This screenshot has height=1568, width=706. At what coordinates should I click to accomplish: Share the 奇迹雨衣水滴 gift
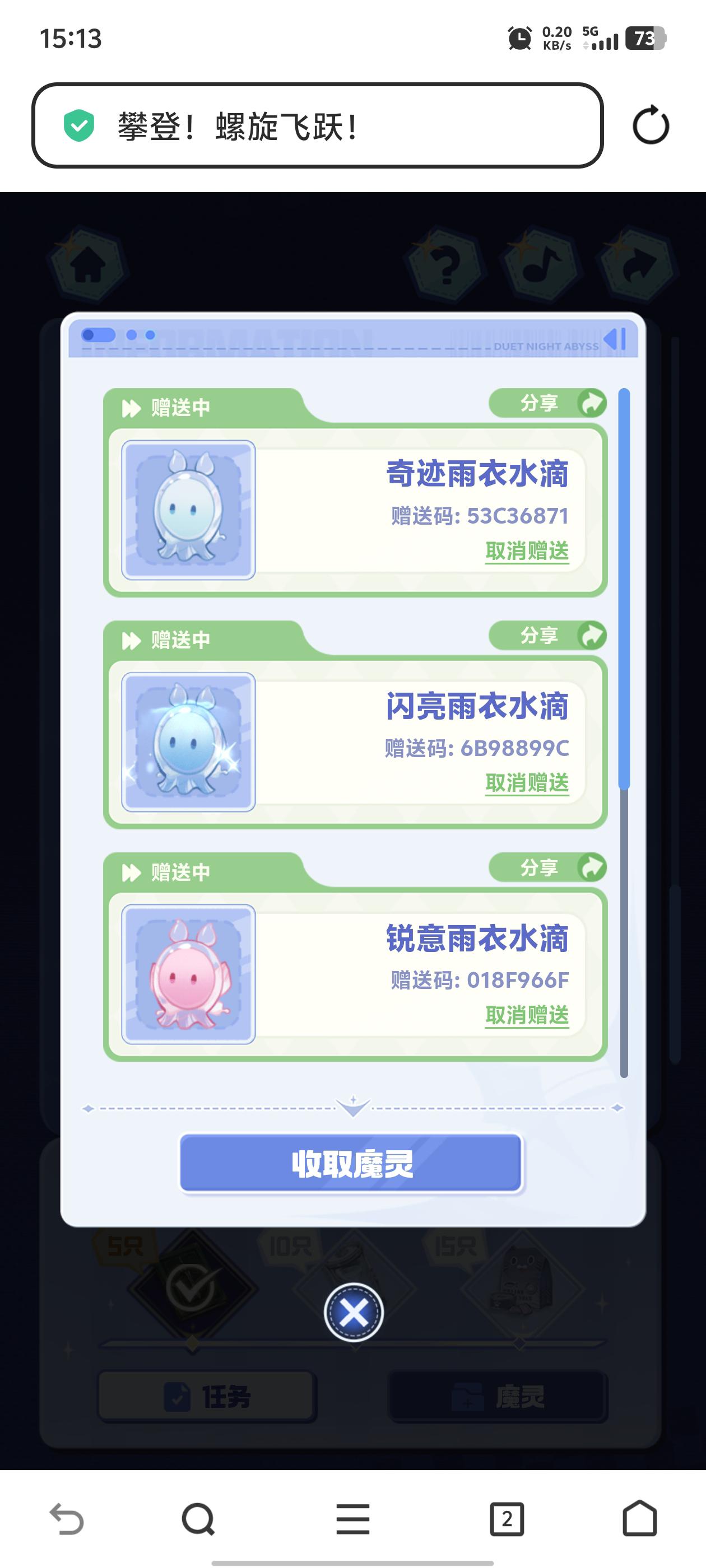coord(547,403)
